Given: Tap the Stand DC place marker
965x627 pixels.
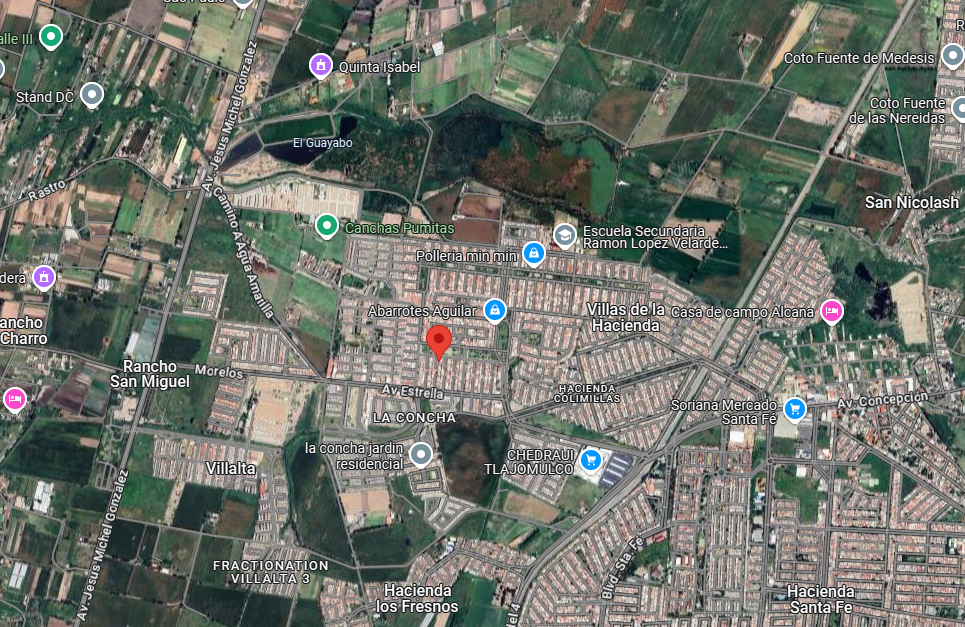Looking at the screenshot, I should point(92,95).
